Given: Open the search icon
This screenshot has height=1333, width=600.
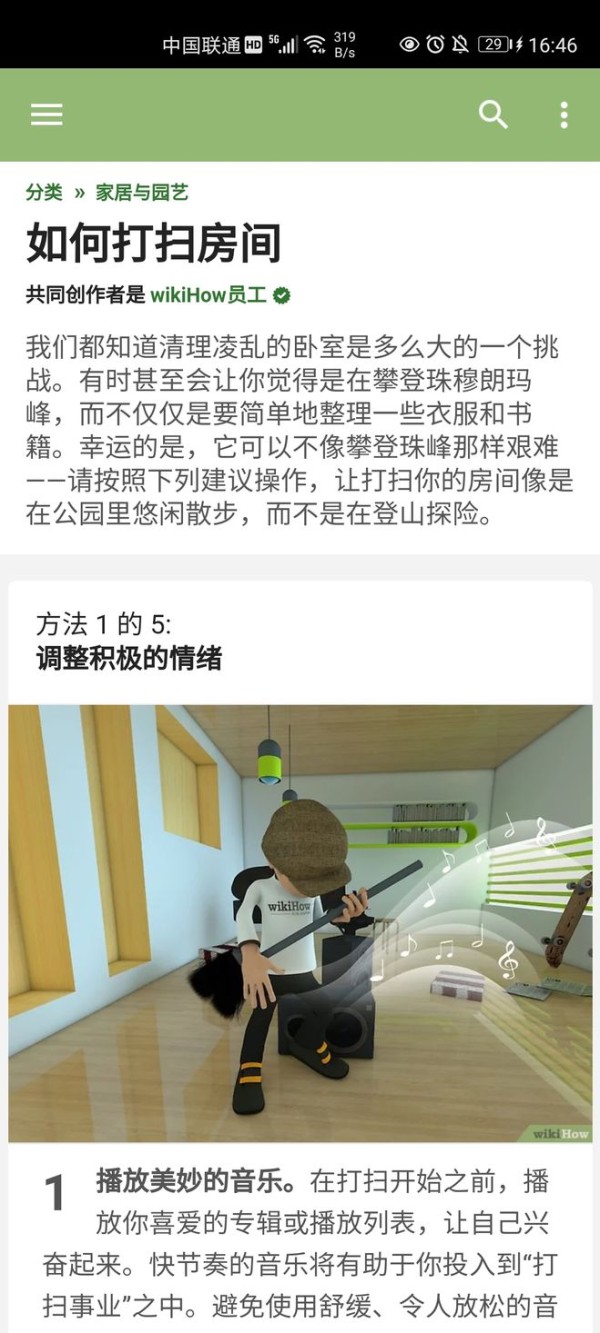Looking at the screenshot, I should [x=493, y=114].
